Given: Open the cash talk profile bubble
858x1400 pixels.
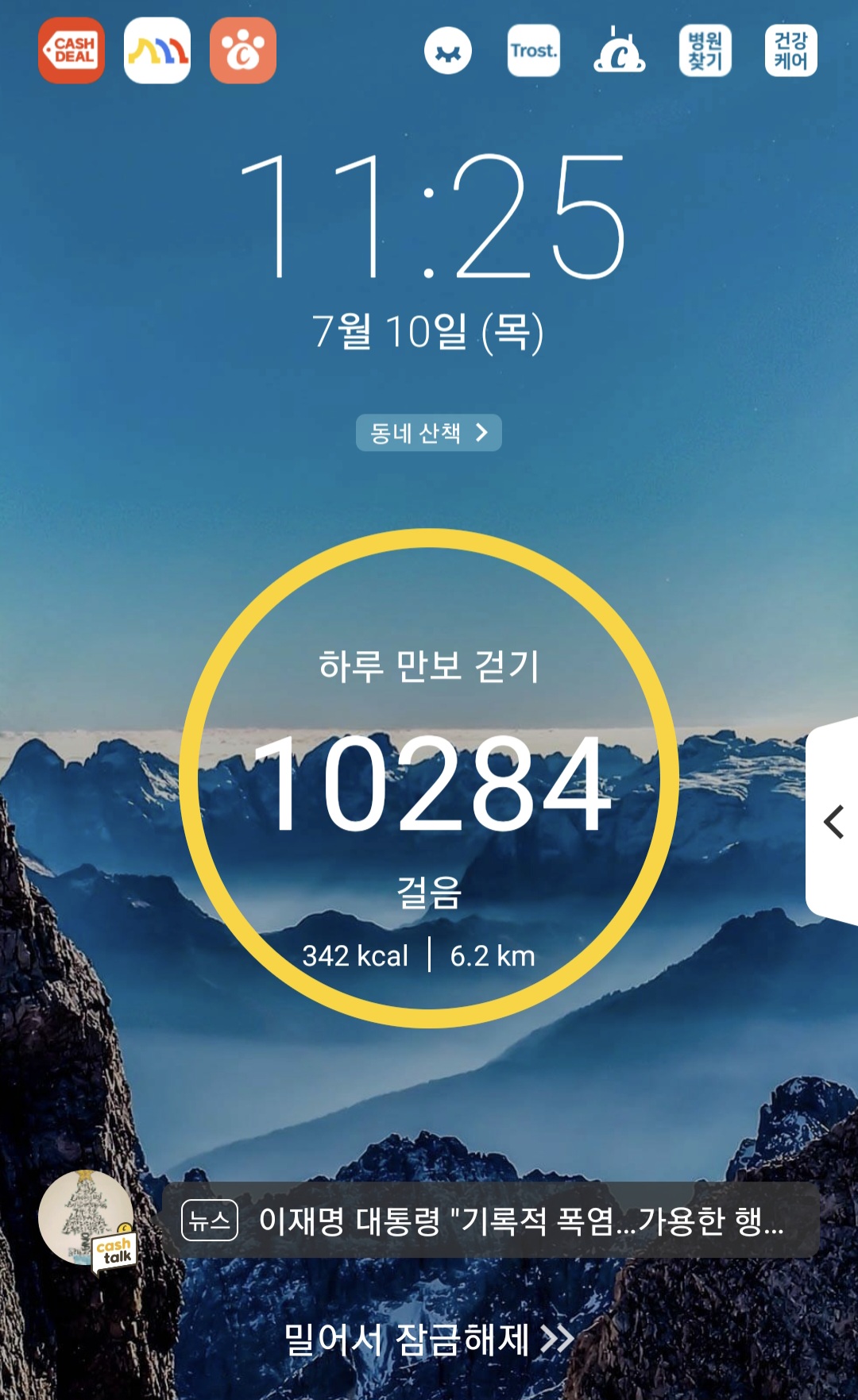Looking at the screenshot, I should (x=87, y=1219).
